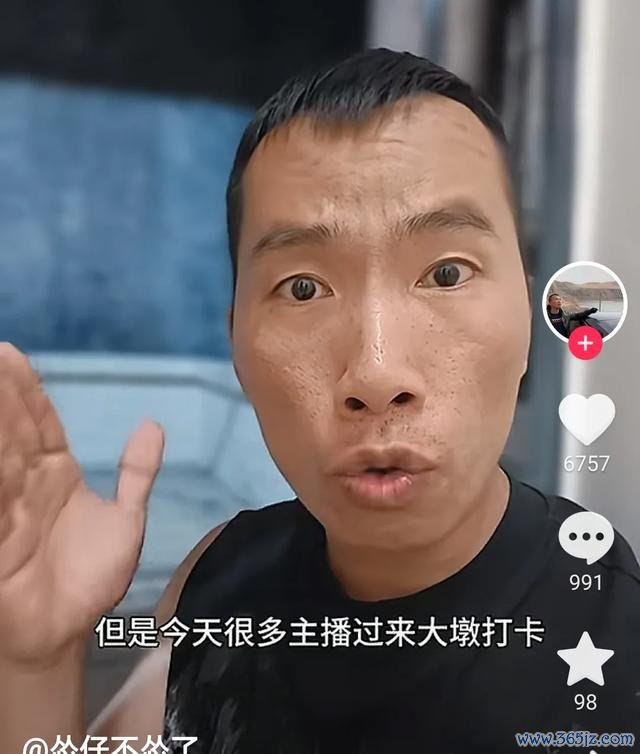Open the creator's profile avatar
This screenshot has width=640, height=754.
pyautogui.click(x=584, y=301)
